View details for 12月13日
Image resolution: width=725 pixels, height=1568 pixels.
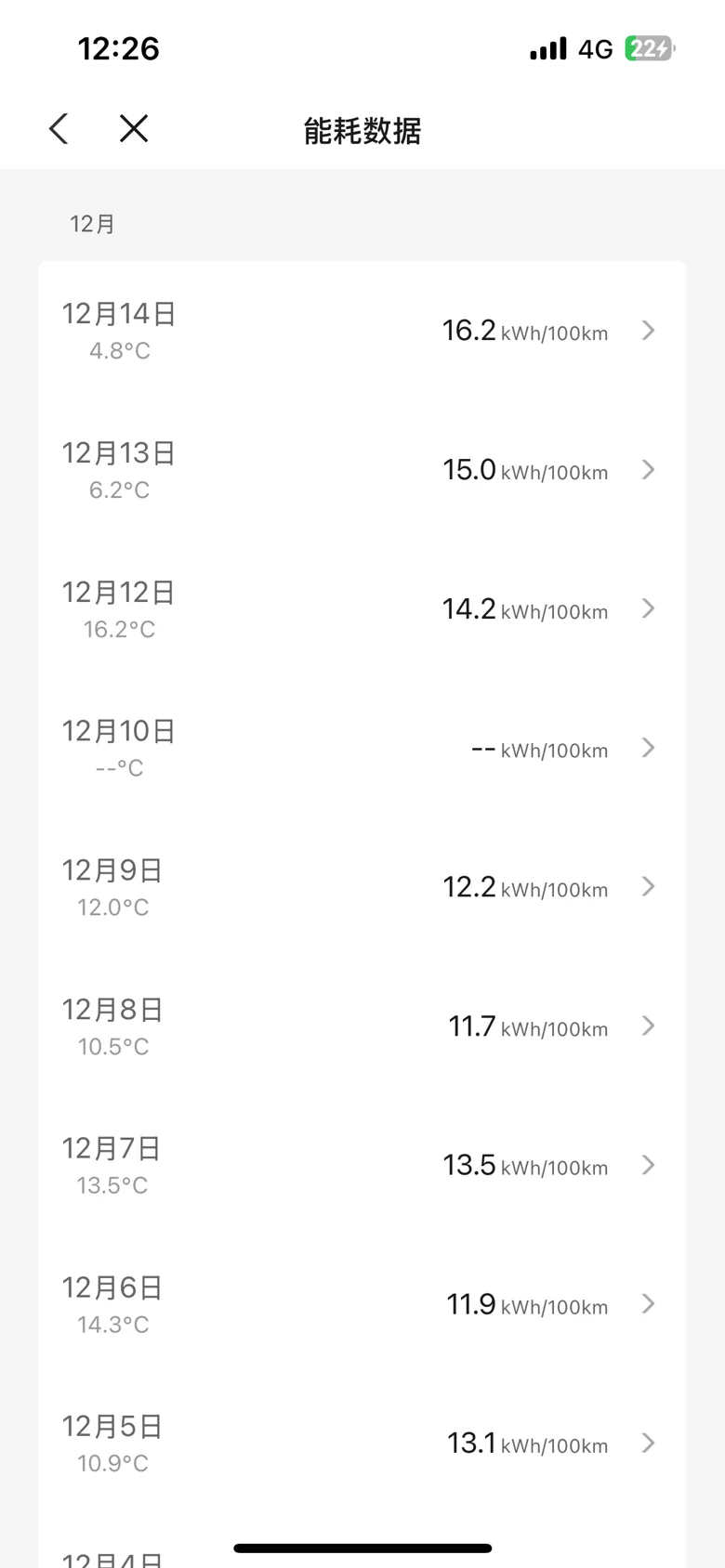click(x=362, y=470)
